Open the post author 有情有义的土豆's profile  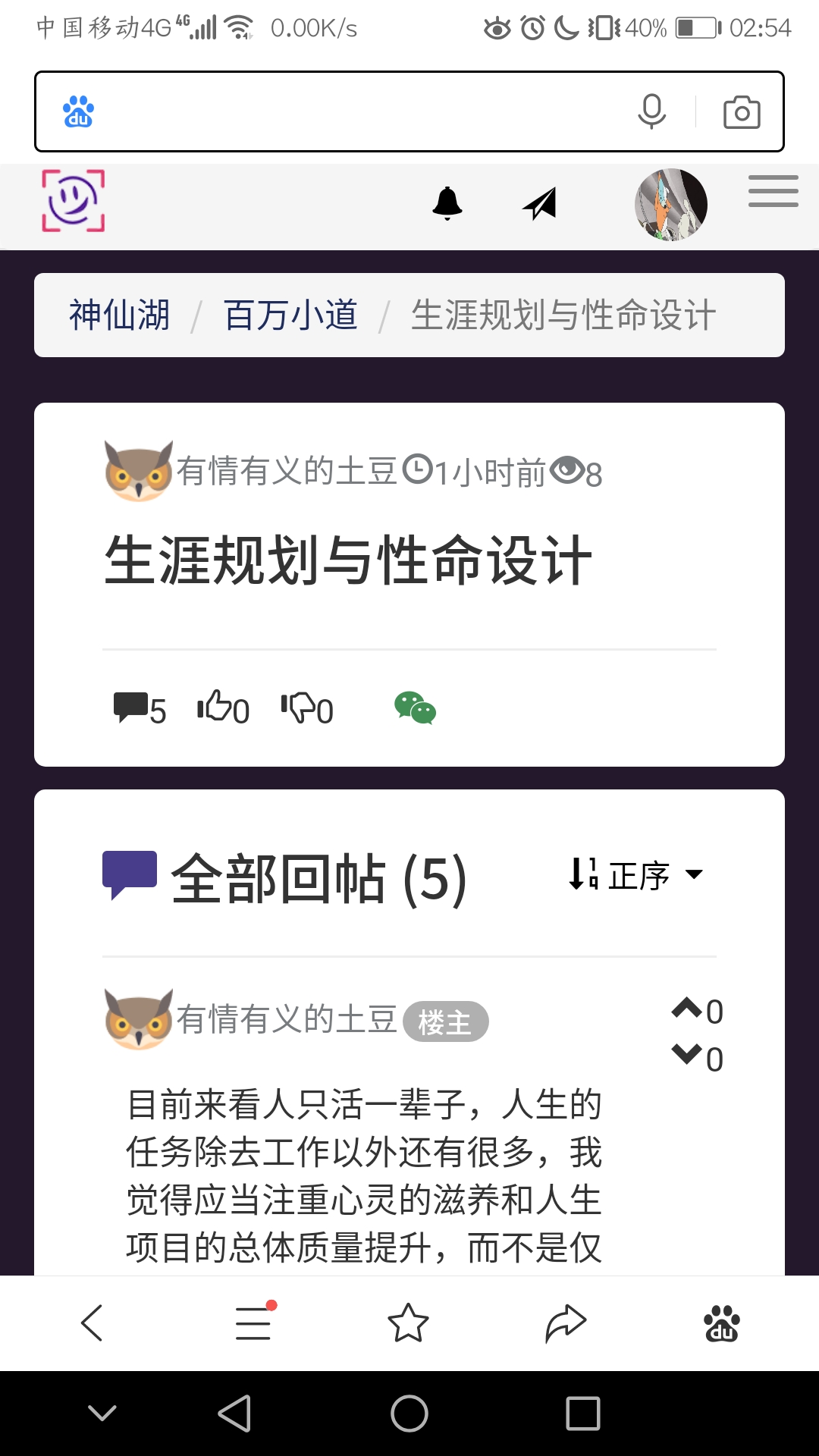(x=287, y=471)
